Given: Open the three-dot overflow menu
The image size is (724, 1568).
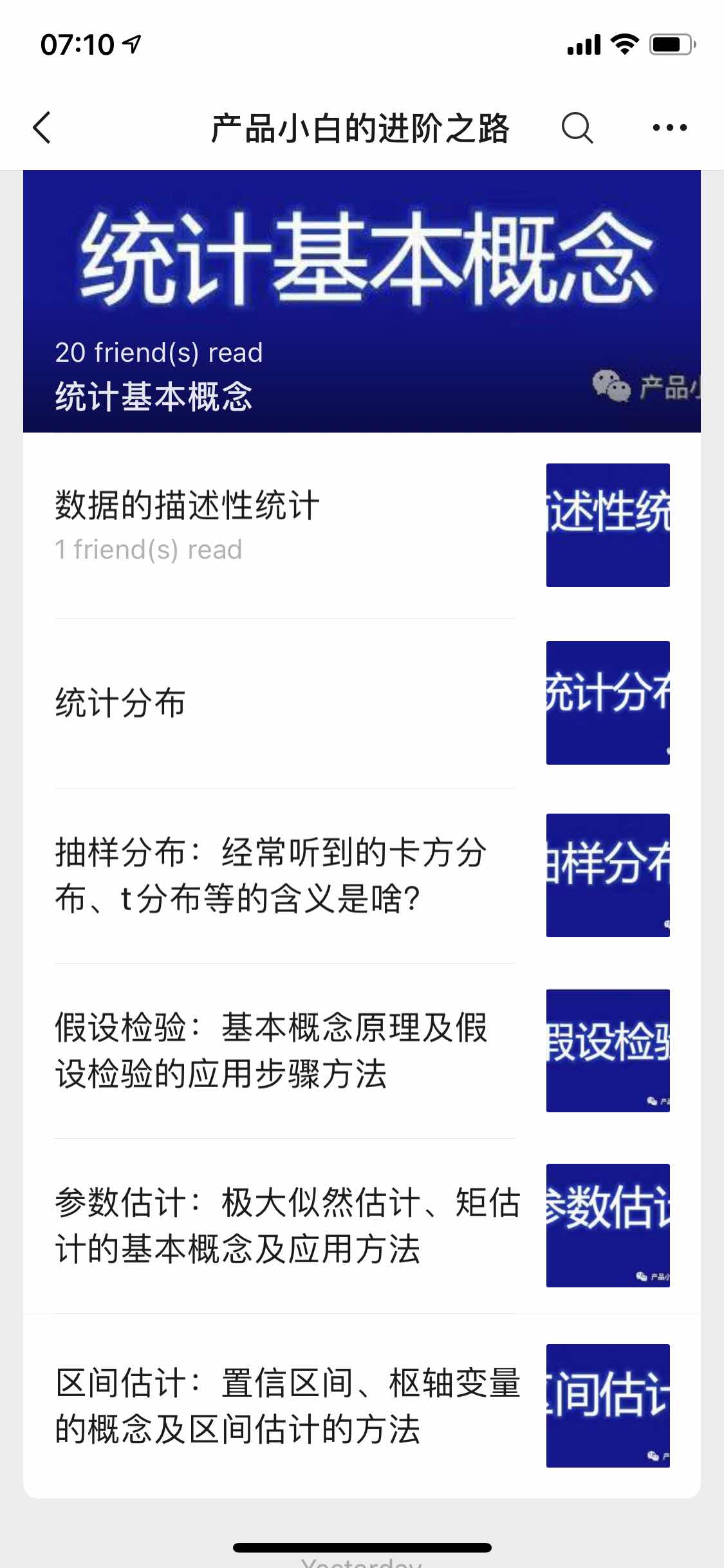Looking at the screenshot, I should pos(669,127).
